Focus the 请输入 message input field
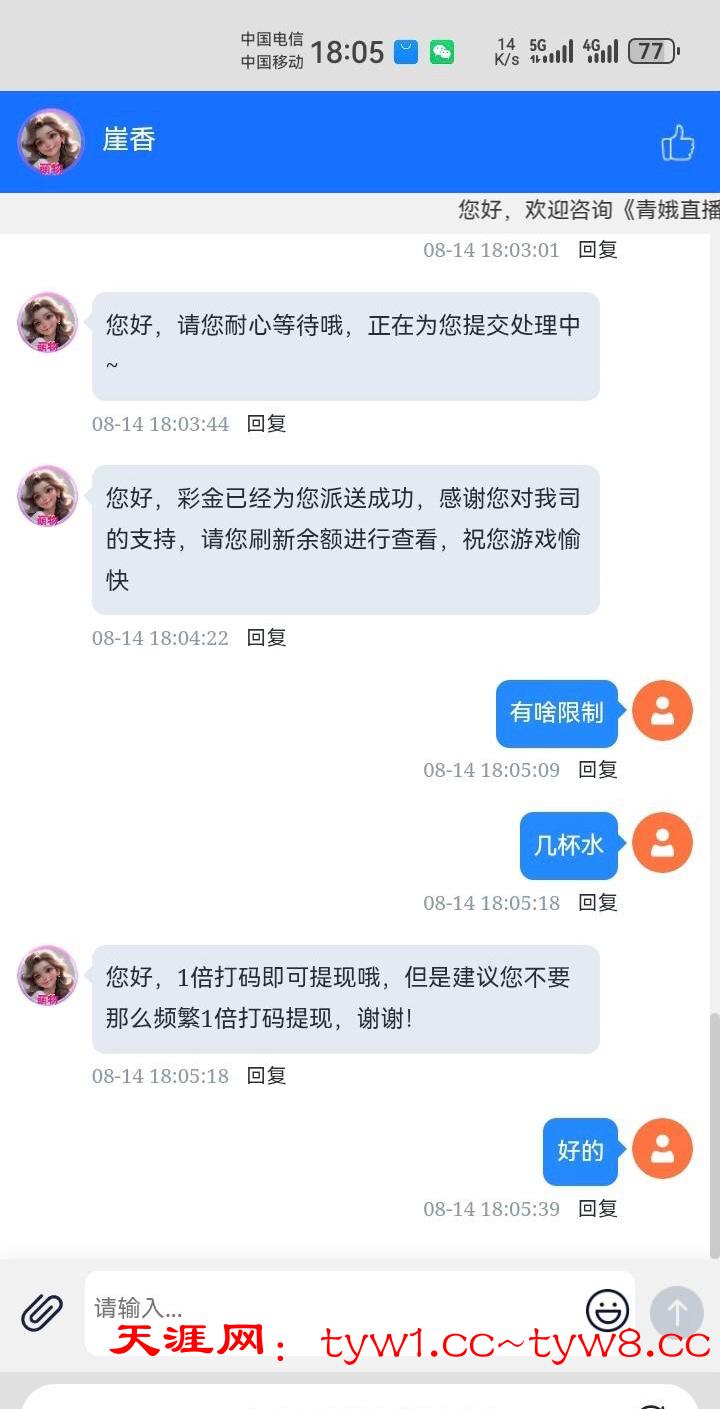The width and height of the screenshot is (720, 1409). click(330, 1307)
